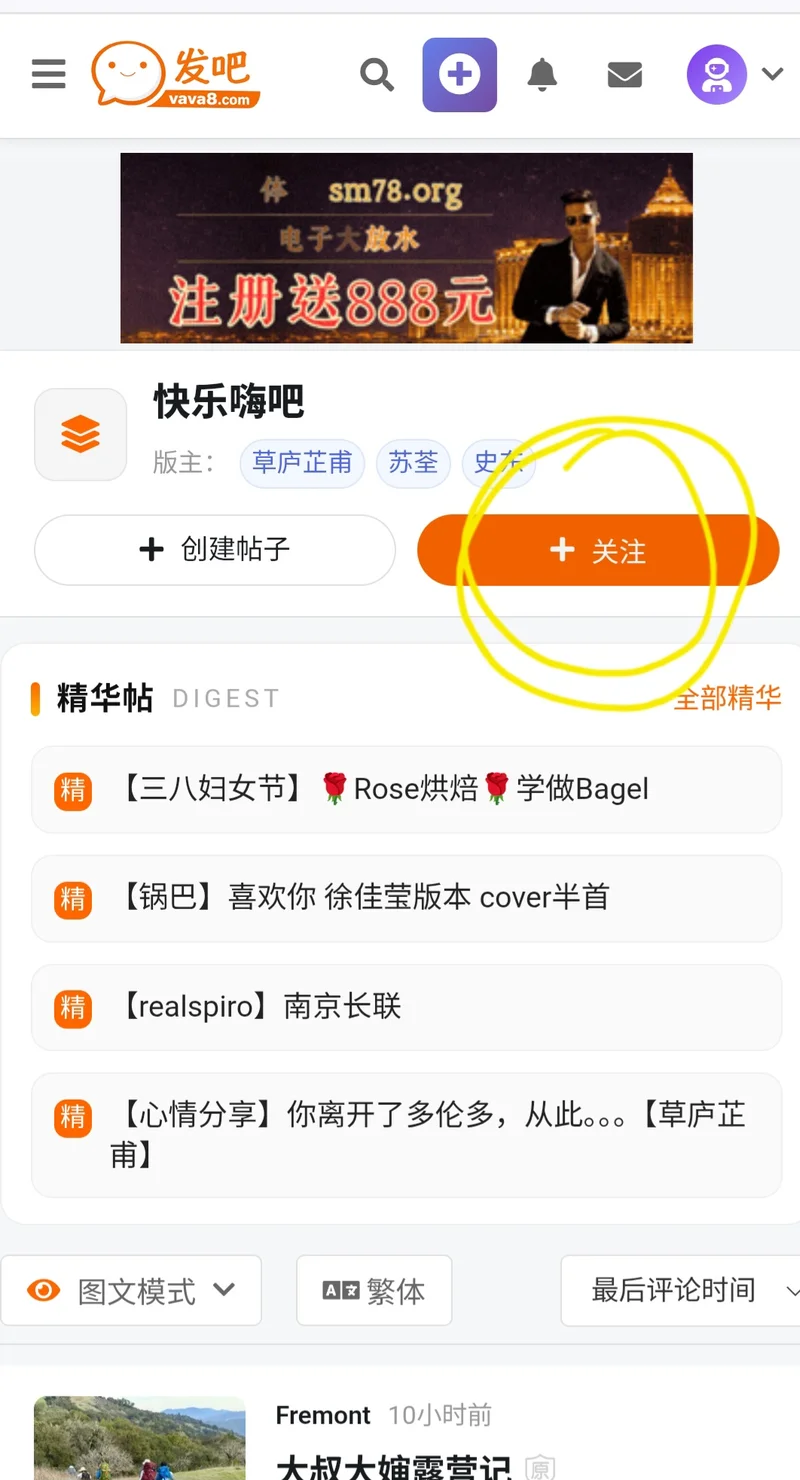
Task: Open the 大叔大娘露营记 post thumbnail
Action: click(139, 1438)
